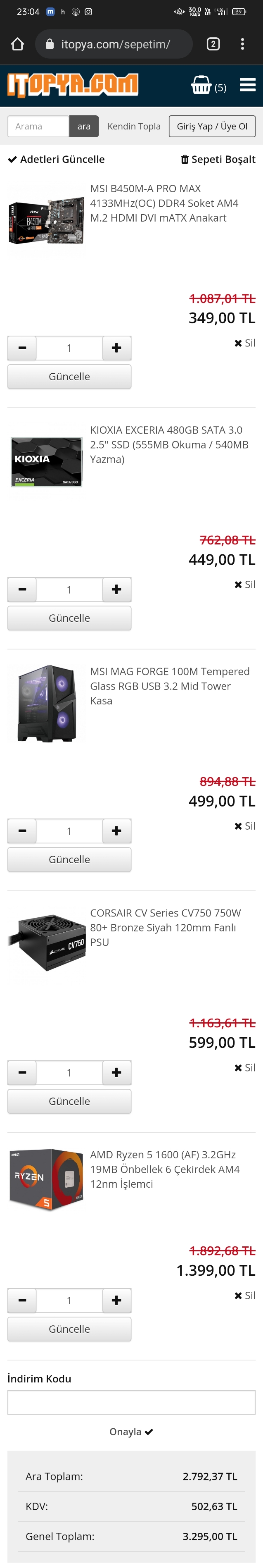263x1568 pixels.
Task: Empty the cart with Sepeti Boşalt
Action: [x=218, y=160]
